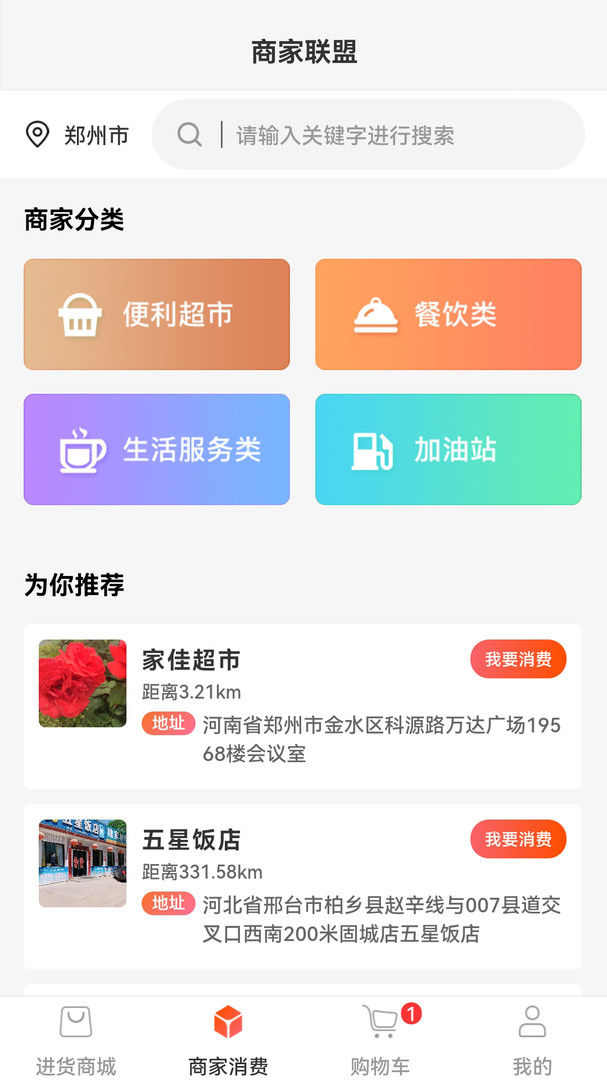This screenshot has height=1080, width=607.
Task: View 加油站 merchants
Action: pyautogui.click(x=448, y=450)
